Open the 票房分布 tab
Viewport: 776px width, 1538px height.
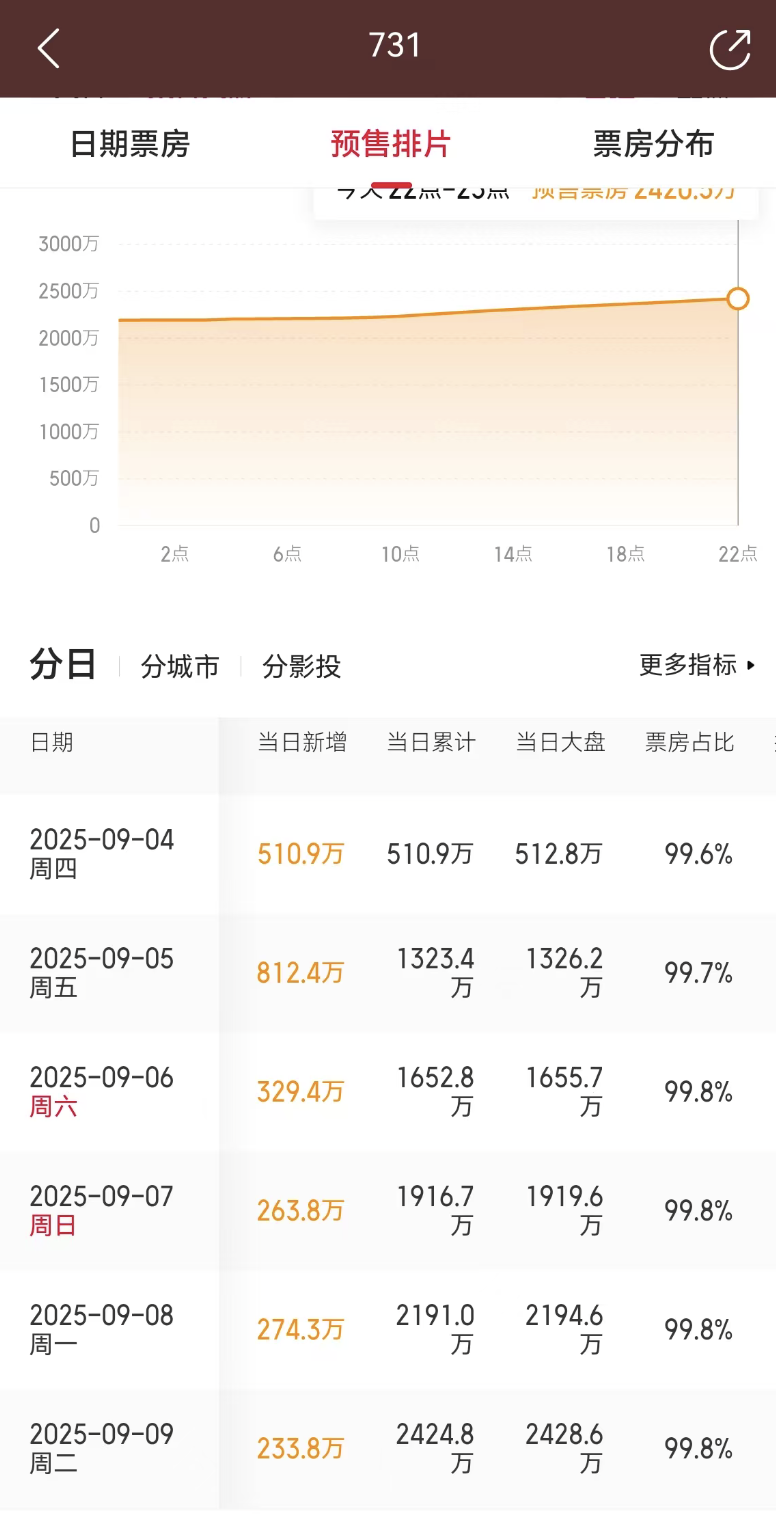tap(653, 144)
